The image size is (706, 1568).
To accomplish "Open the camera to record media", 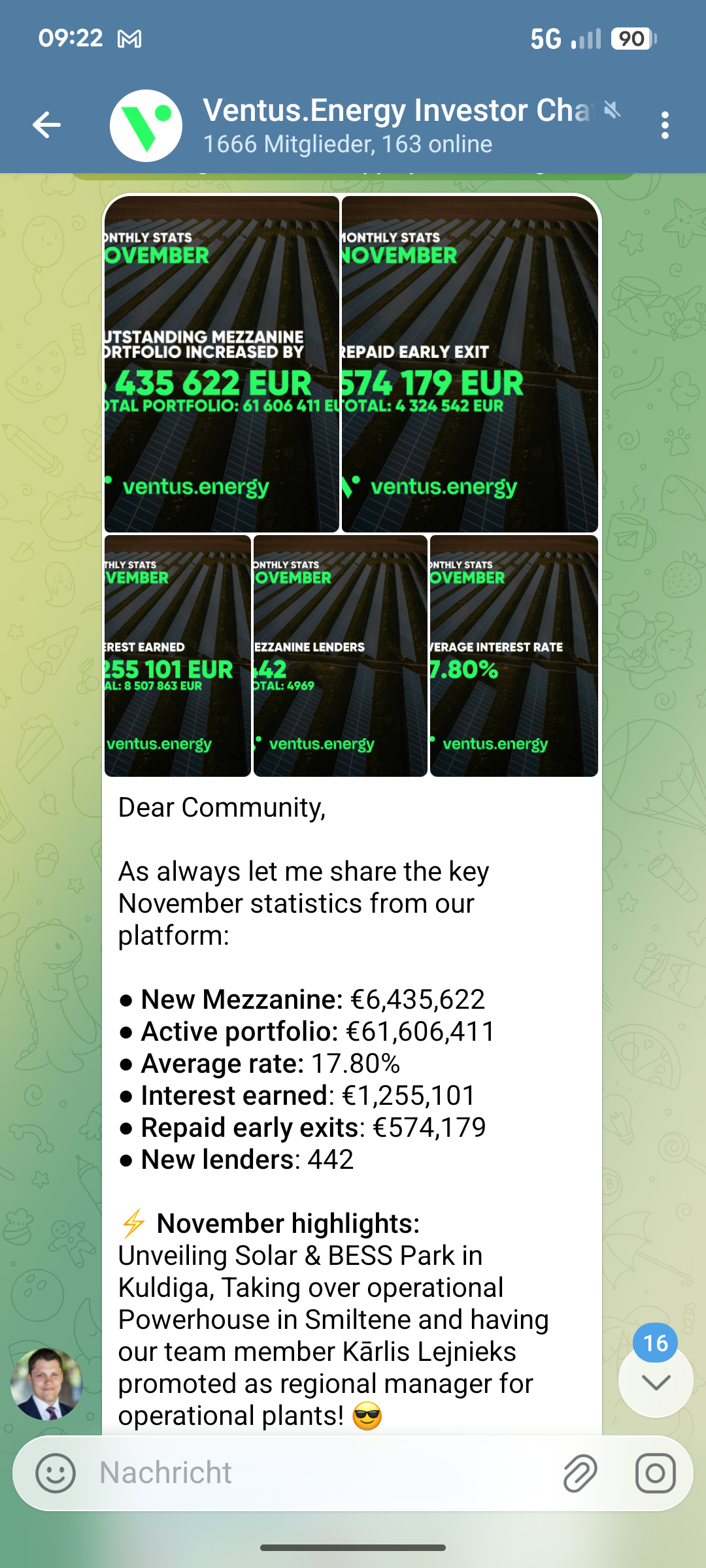I will [655, 1473].
